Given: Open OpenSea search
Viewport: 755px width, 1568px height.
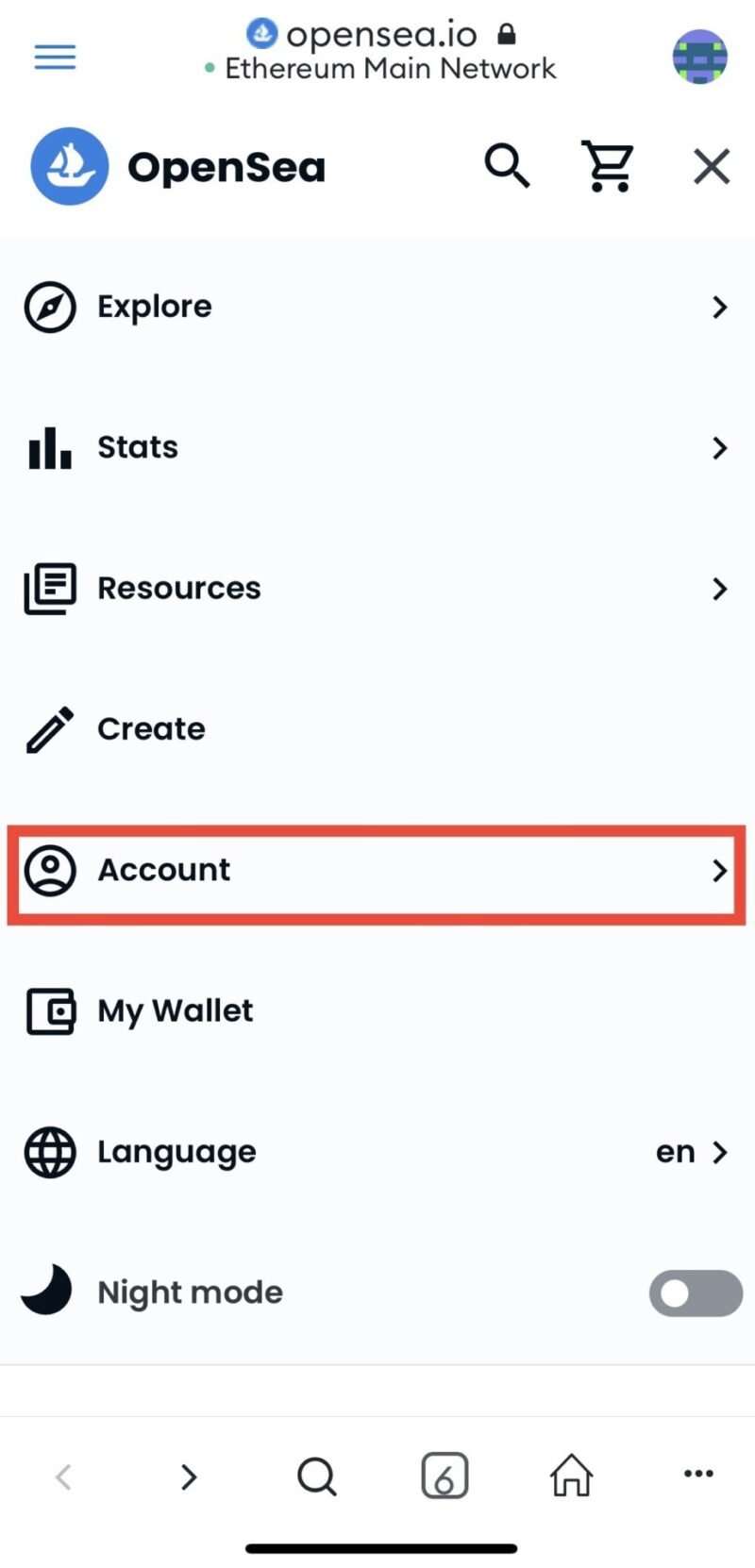Looking at the screenshot, I should click(x=507, y=166).
